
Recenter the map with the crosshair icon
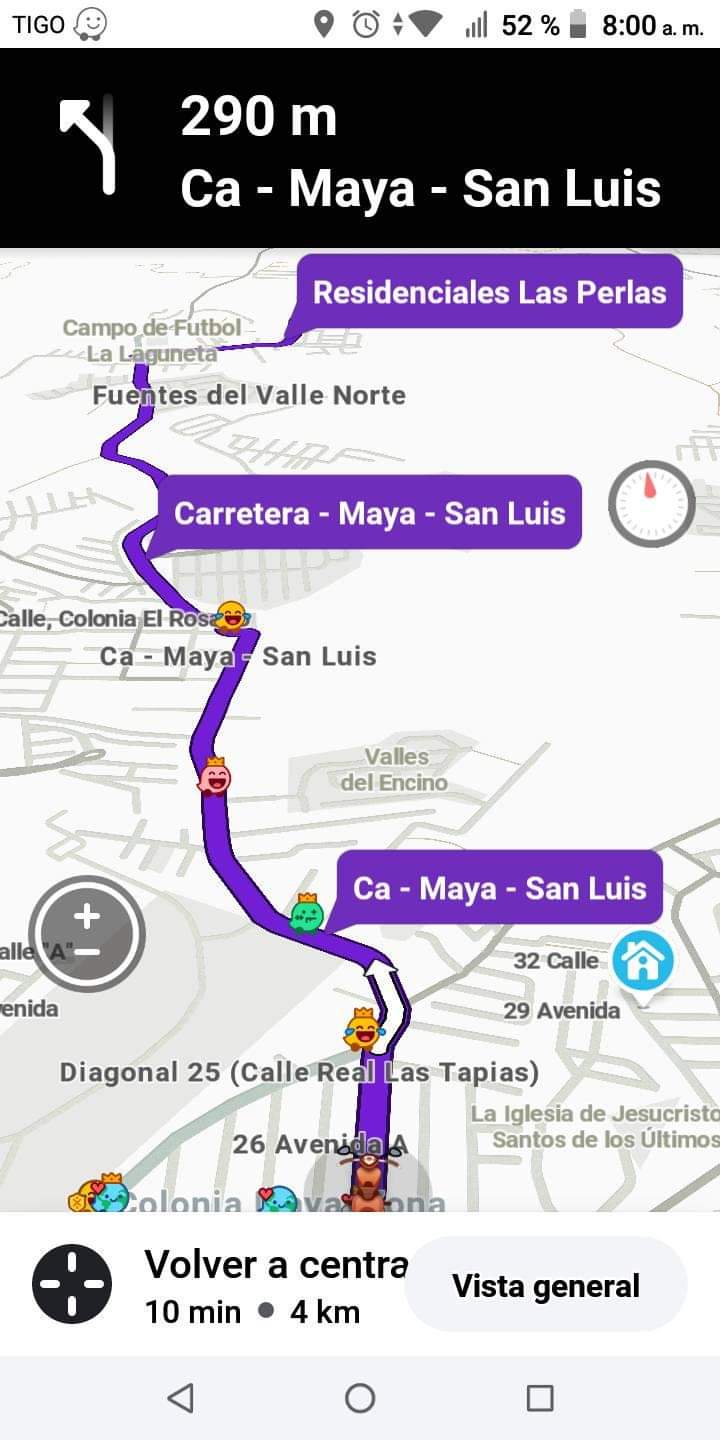(x=71, y=1284)
